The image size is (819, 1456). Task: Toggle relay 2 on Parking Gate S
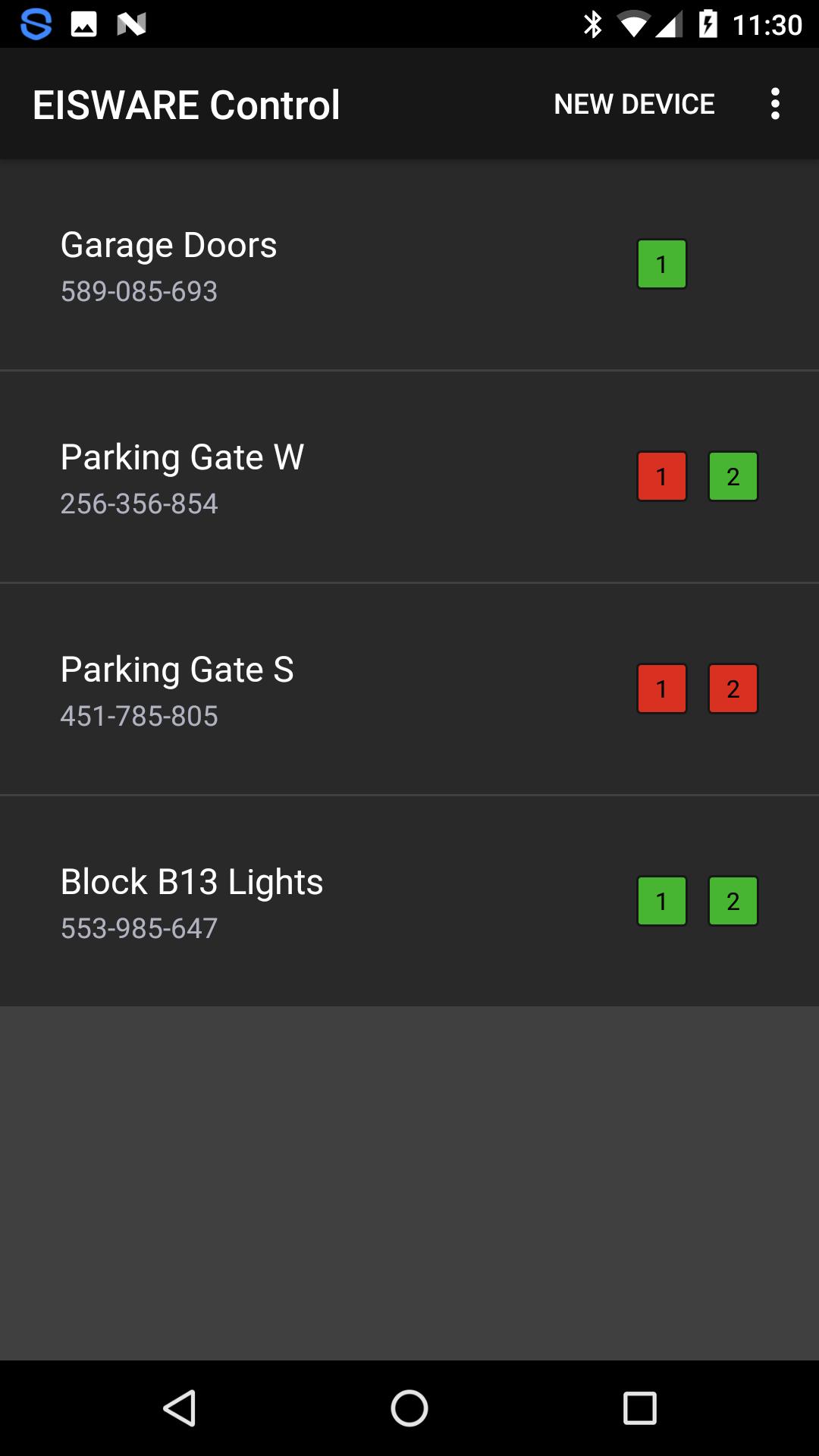coord(733,689)
